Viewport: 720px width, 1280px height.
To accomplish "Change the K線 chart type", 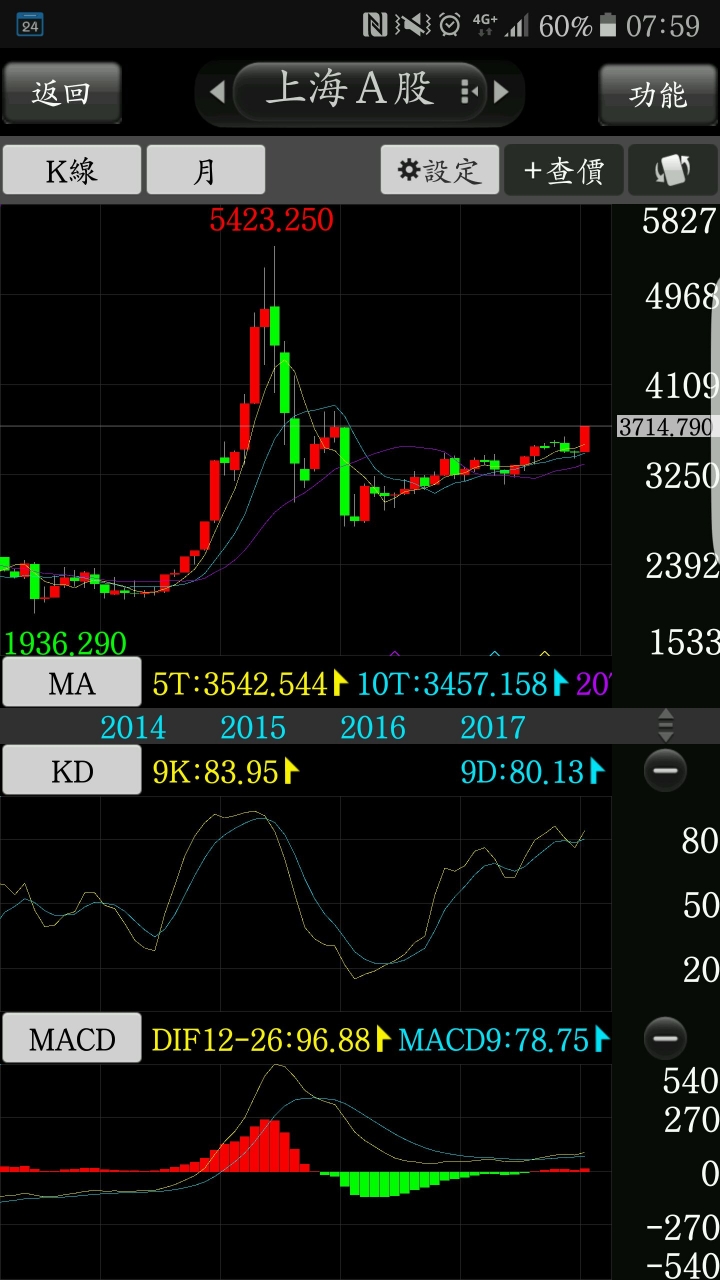I will coord(72,170).
